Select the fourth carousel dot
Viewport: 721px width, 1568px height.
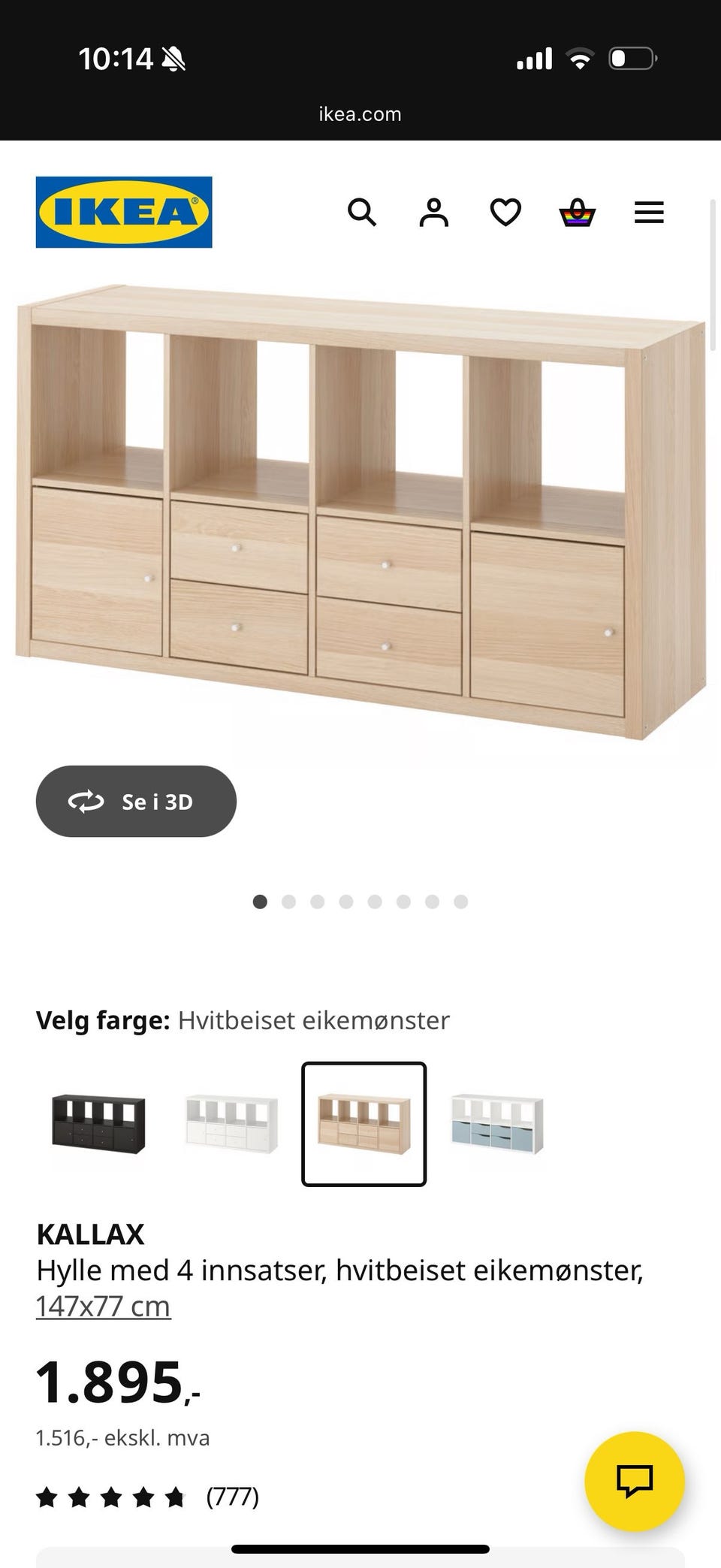click(x=346, y=902)
